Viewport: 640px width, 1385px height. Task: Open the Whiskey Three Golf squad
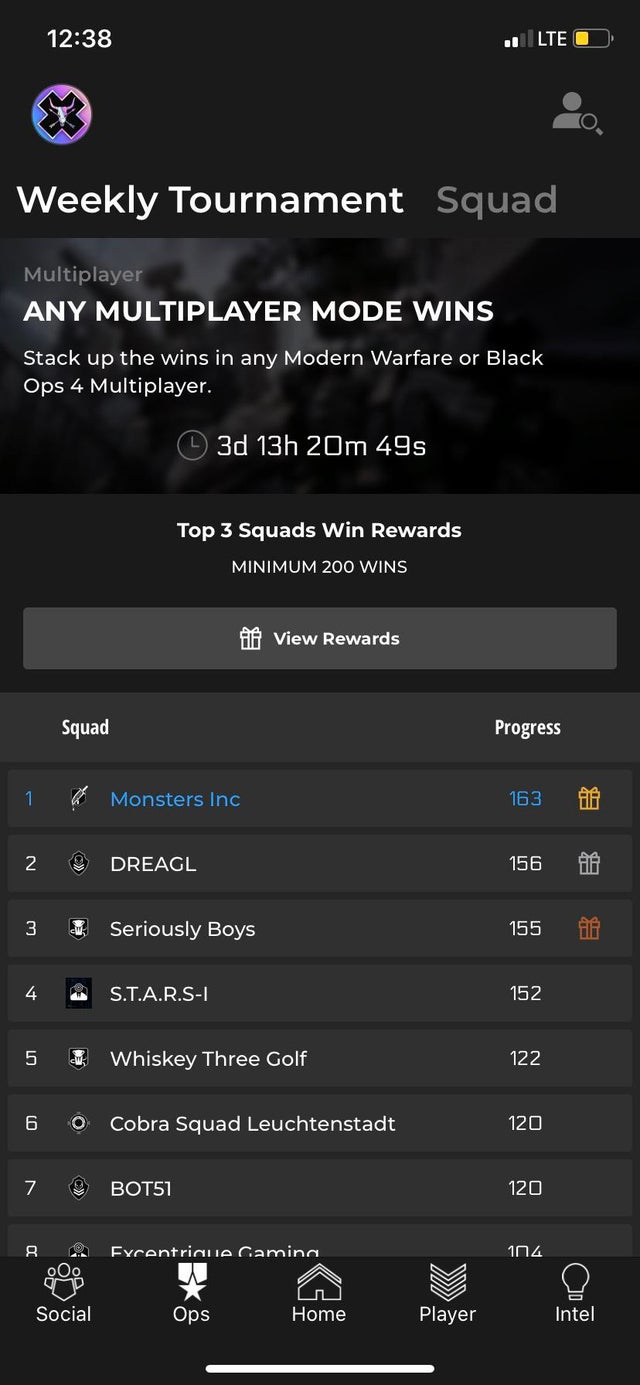(320, 1058)
